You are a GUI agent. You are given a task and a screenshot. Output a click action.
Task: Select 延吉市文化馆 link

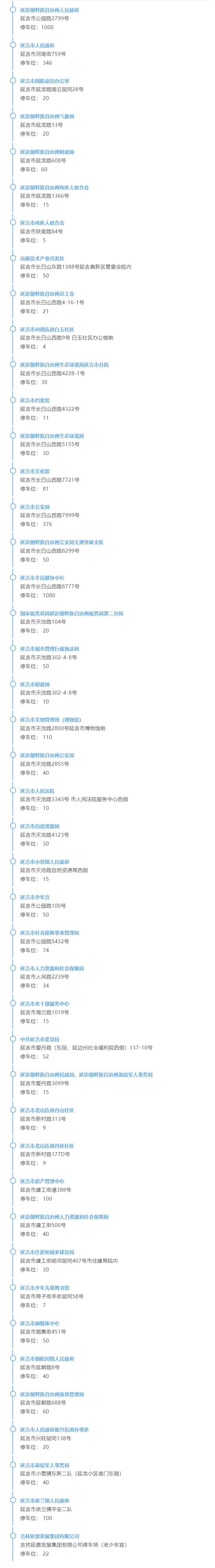pos(35,472)
